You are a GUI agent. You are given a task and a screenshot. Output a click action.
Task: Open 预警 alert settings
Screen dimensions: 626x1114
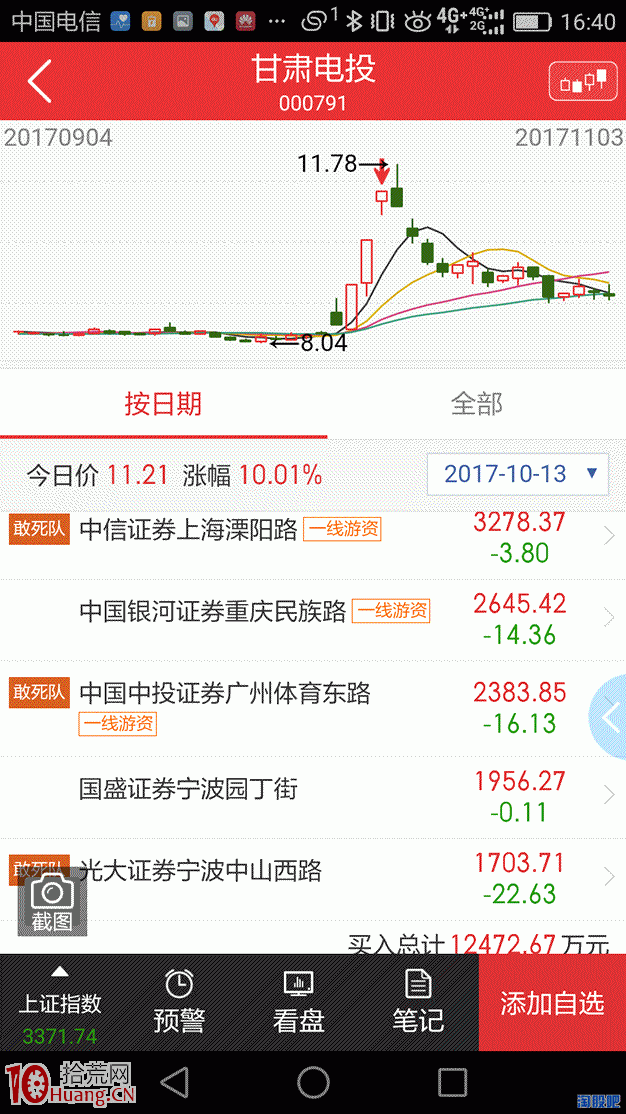point(180,1003)
